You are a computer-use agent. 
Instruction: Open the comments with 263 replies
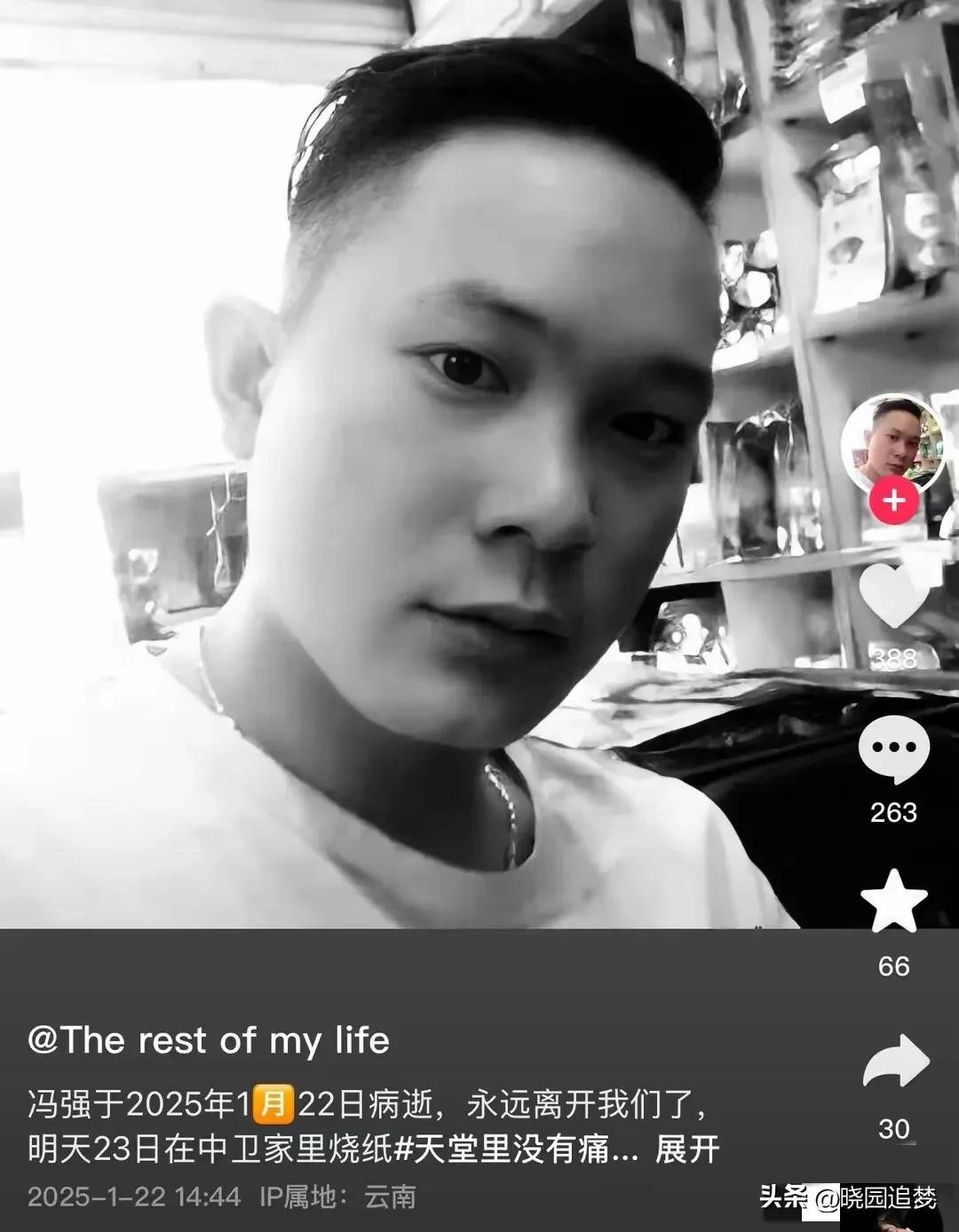[x=893, y=751]
